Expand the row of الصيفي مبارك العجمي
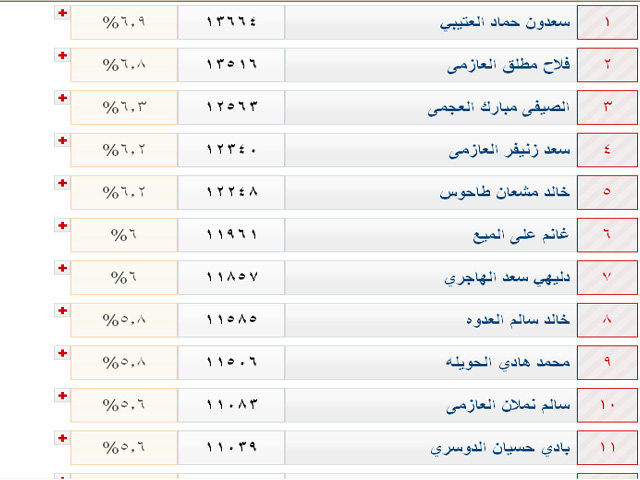This screenshot has width=640, height=480. point(62,98)
